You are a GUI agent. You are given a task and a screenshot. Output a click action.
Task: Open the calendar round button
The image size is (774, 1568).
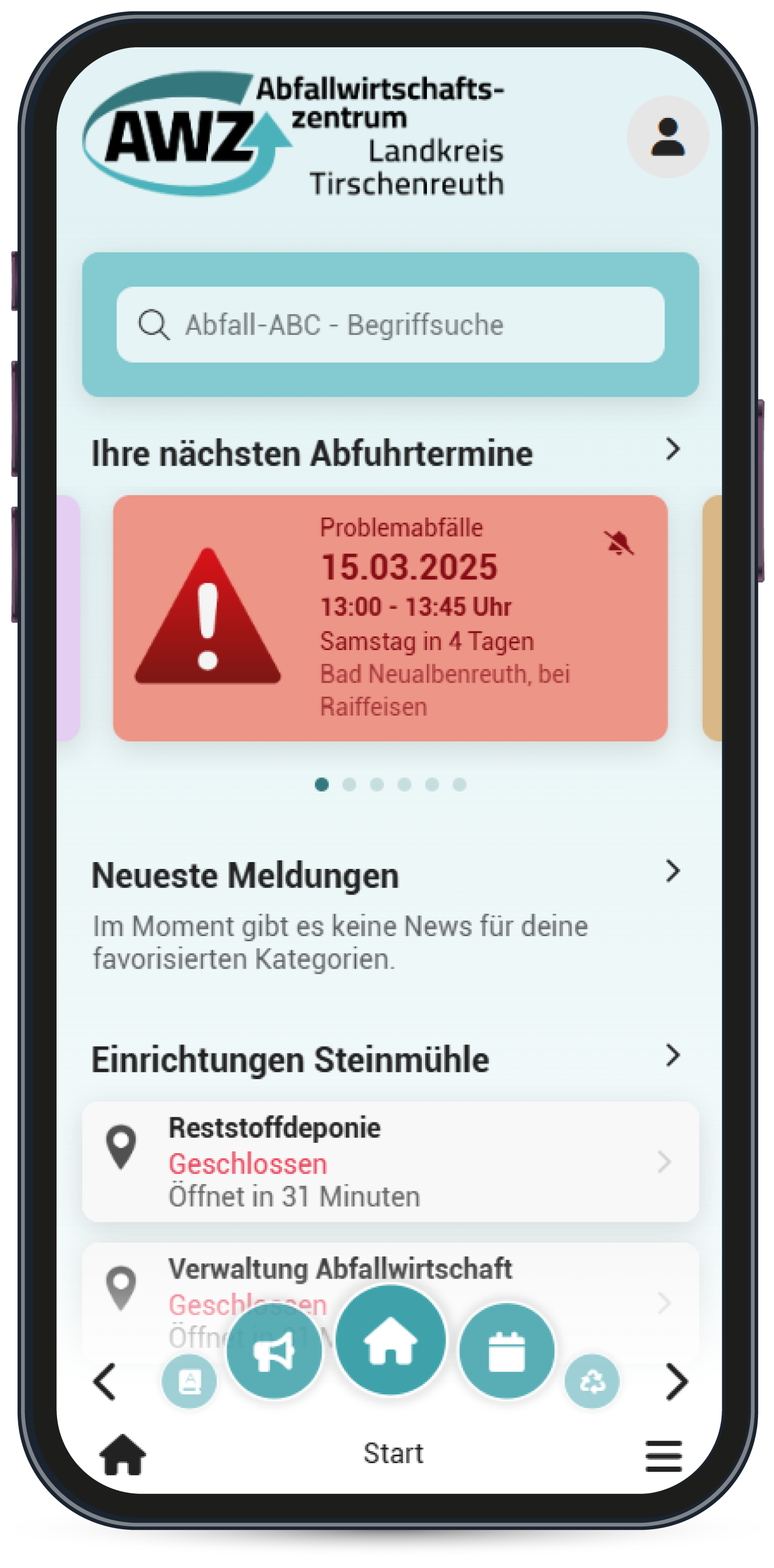[507, 1351]
